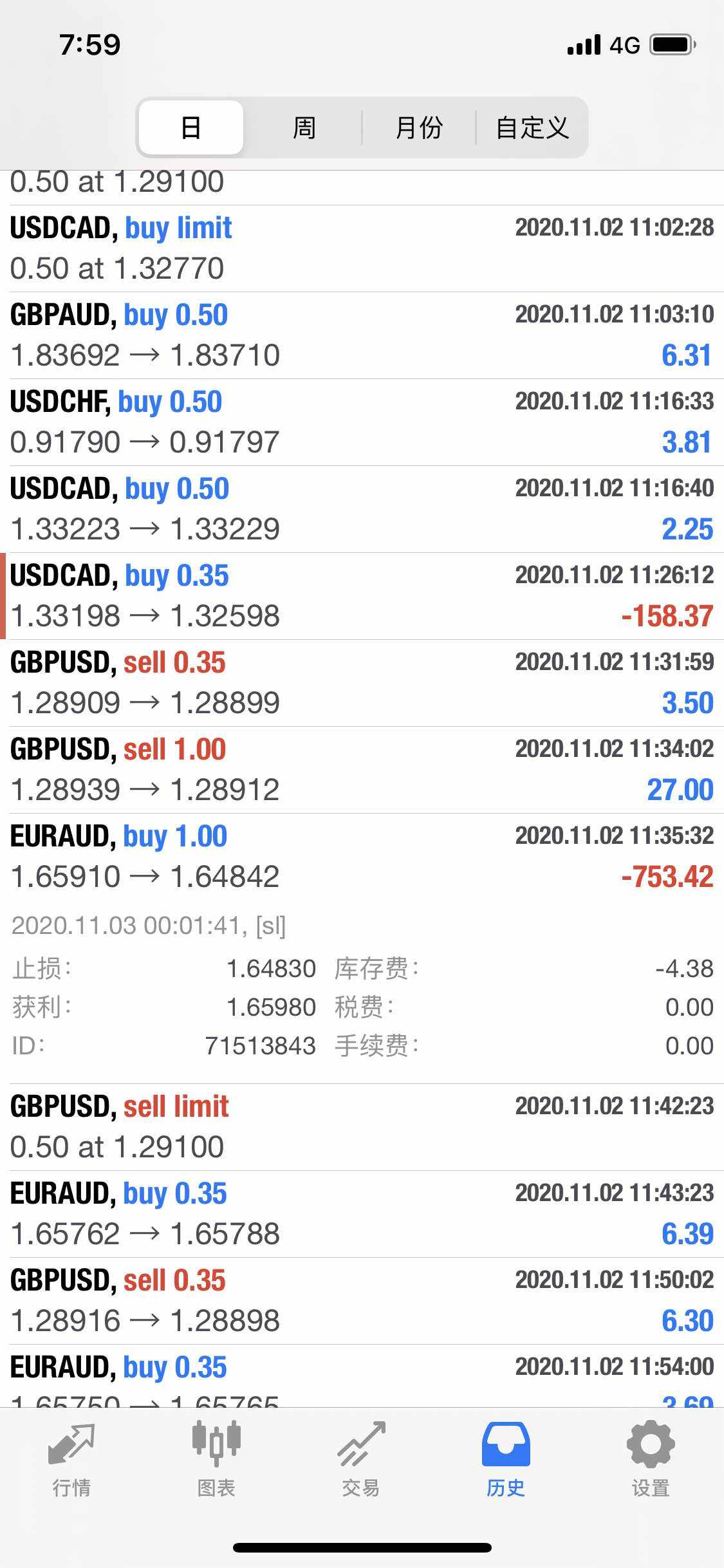Expand the USDCAD buy limit order at 1.32770
The image size is (724, 1568).
click(362, 248)
